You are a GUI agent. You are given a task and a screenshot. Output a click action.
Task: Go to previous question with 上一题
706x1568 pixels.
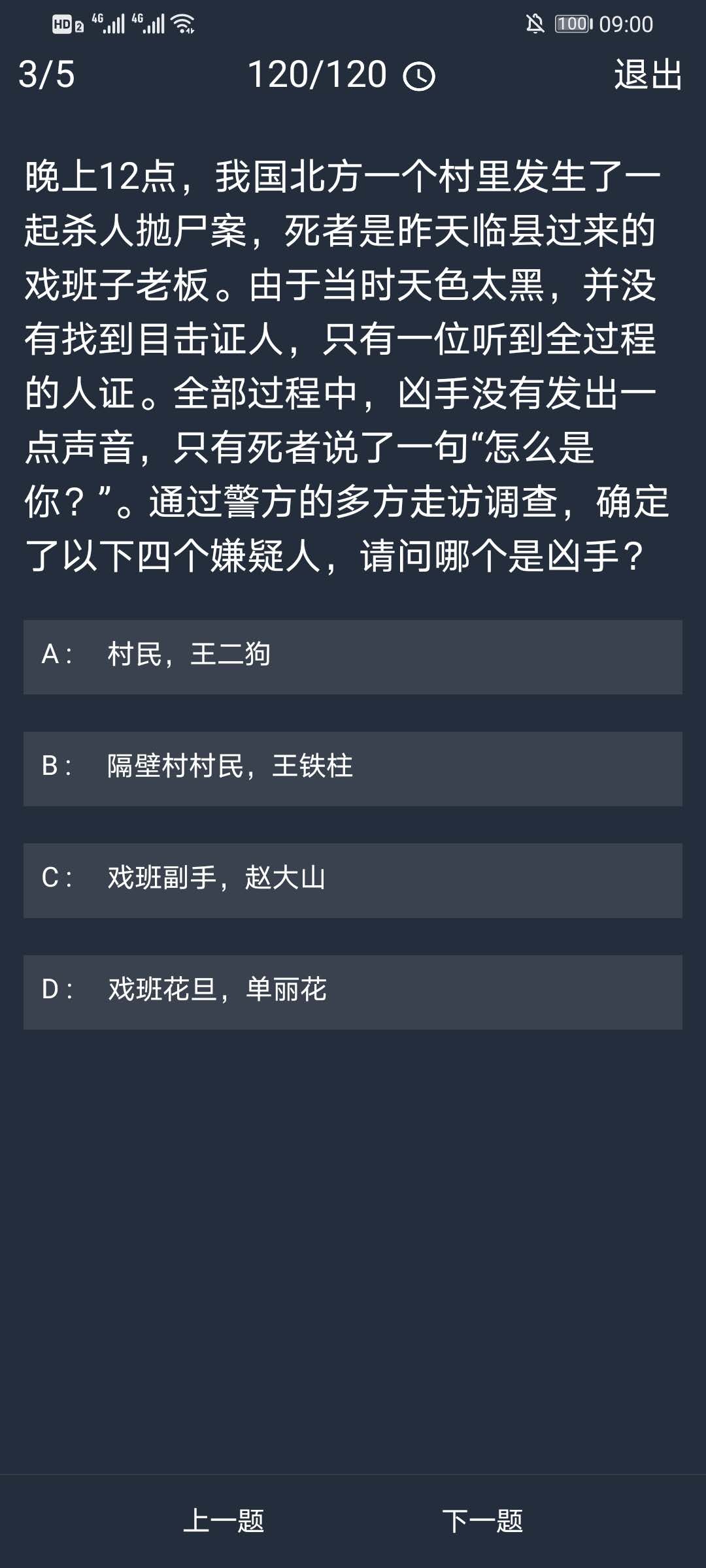(224, 1521)
